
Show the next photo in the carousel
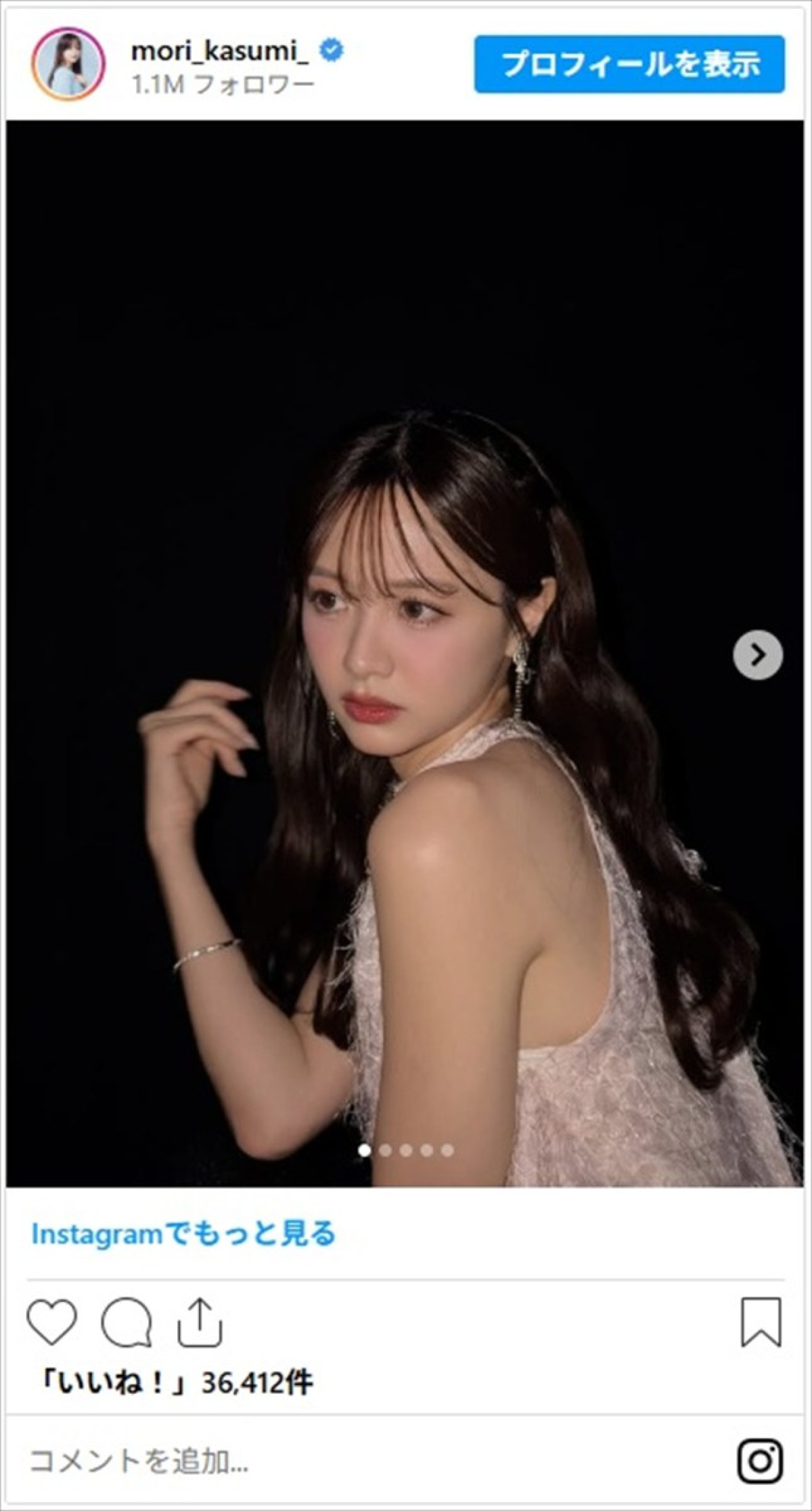coord(757,655)
